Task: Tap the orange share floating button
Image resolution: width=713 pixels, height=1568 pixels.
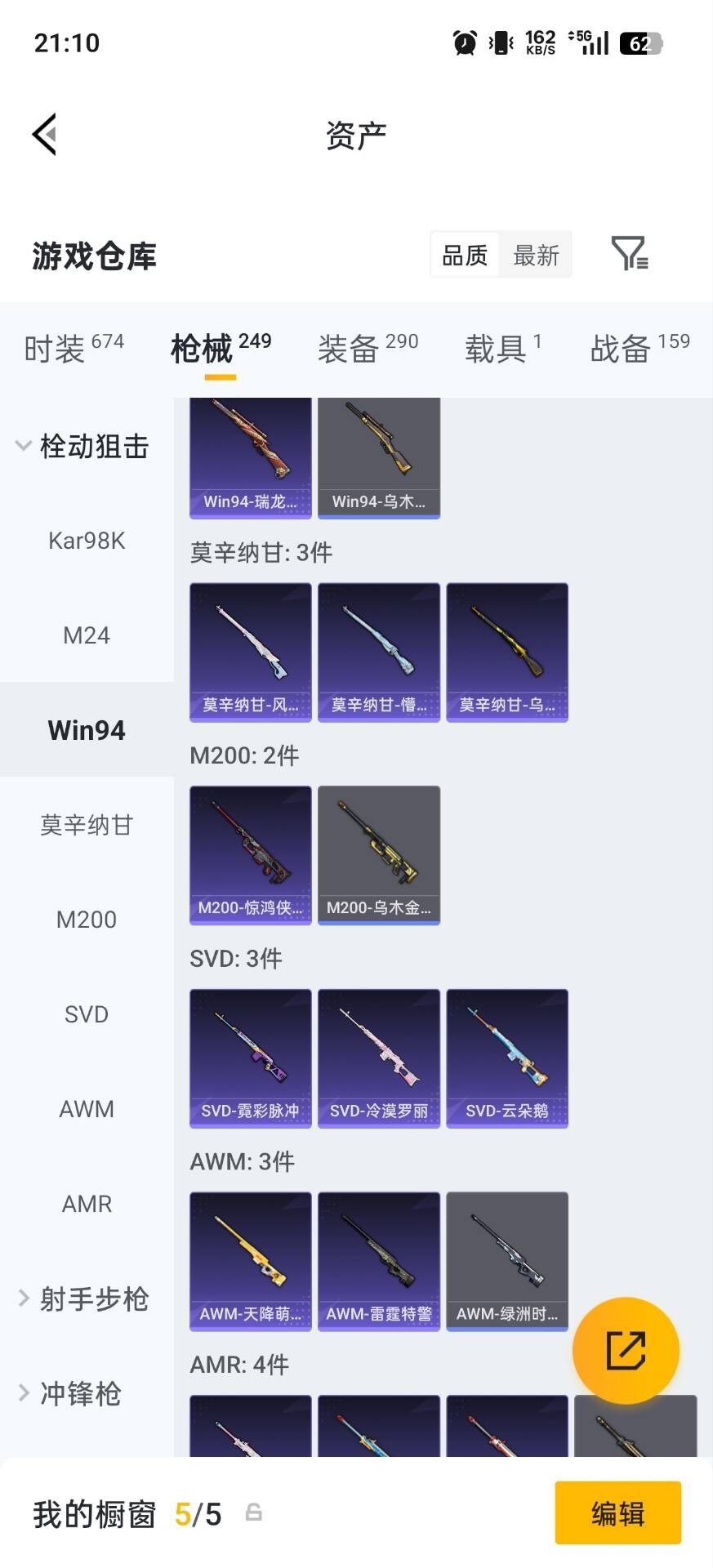Action: [x=627, y=1350]
